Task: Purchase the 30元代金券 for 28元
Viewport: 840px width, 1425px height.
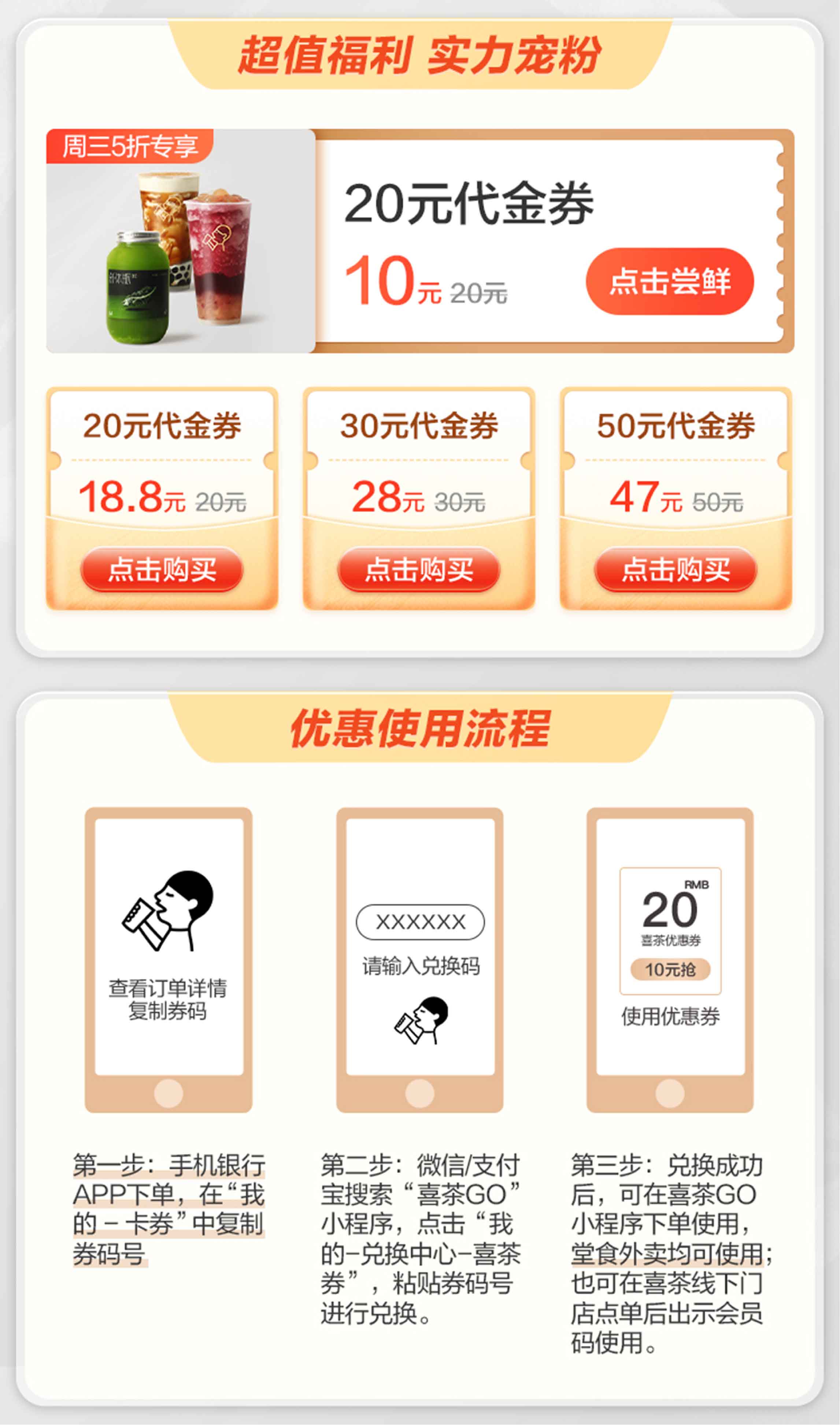Action: click(419, 569)
